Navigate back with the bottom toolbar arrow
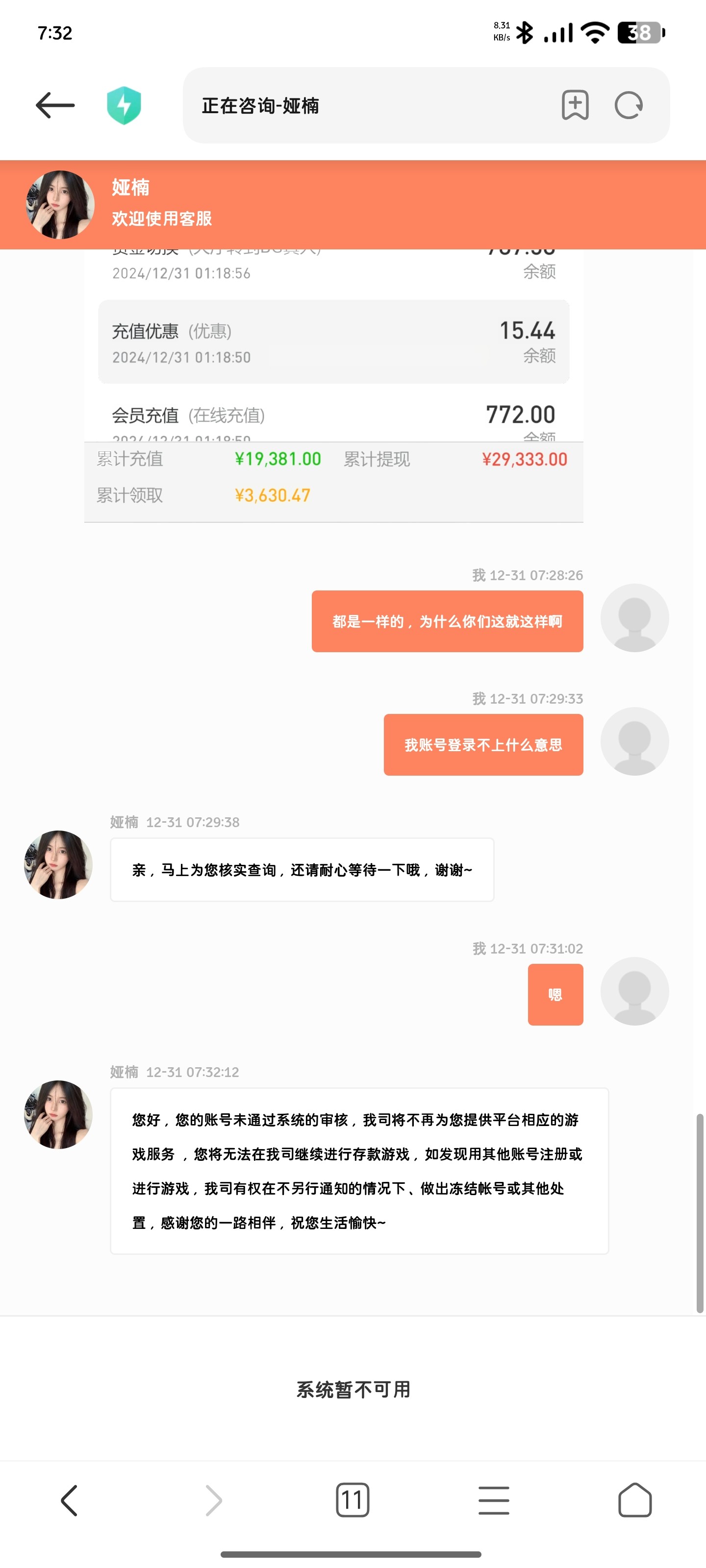Image resolution: width=706 pixels, height=1568 pixels. (x=70, y=1500)
